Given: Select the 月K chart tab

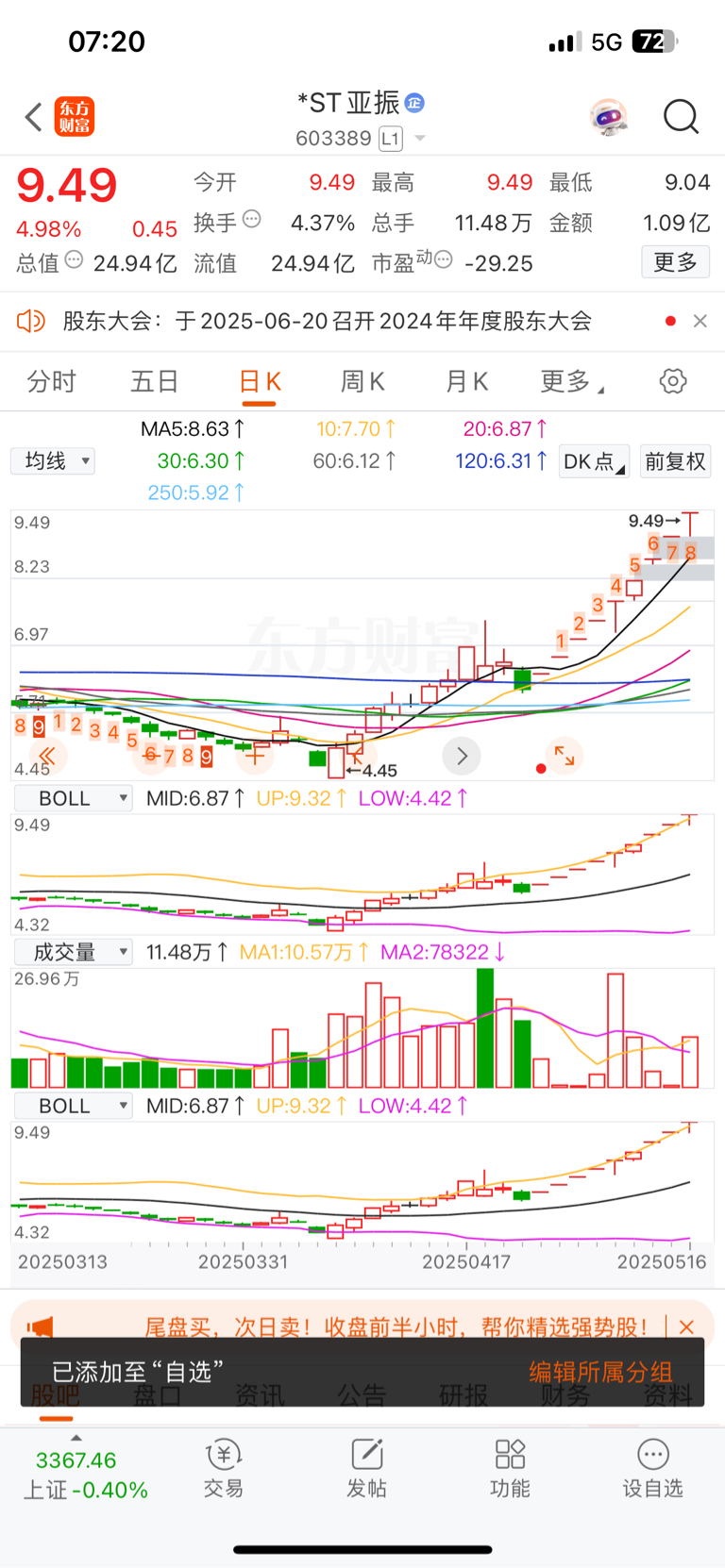Looking at the screenshot, I should [x=466, y=382].
